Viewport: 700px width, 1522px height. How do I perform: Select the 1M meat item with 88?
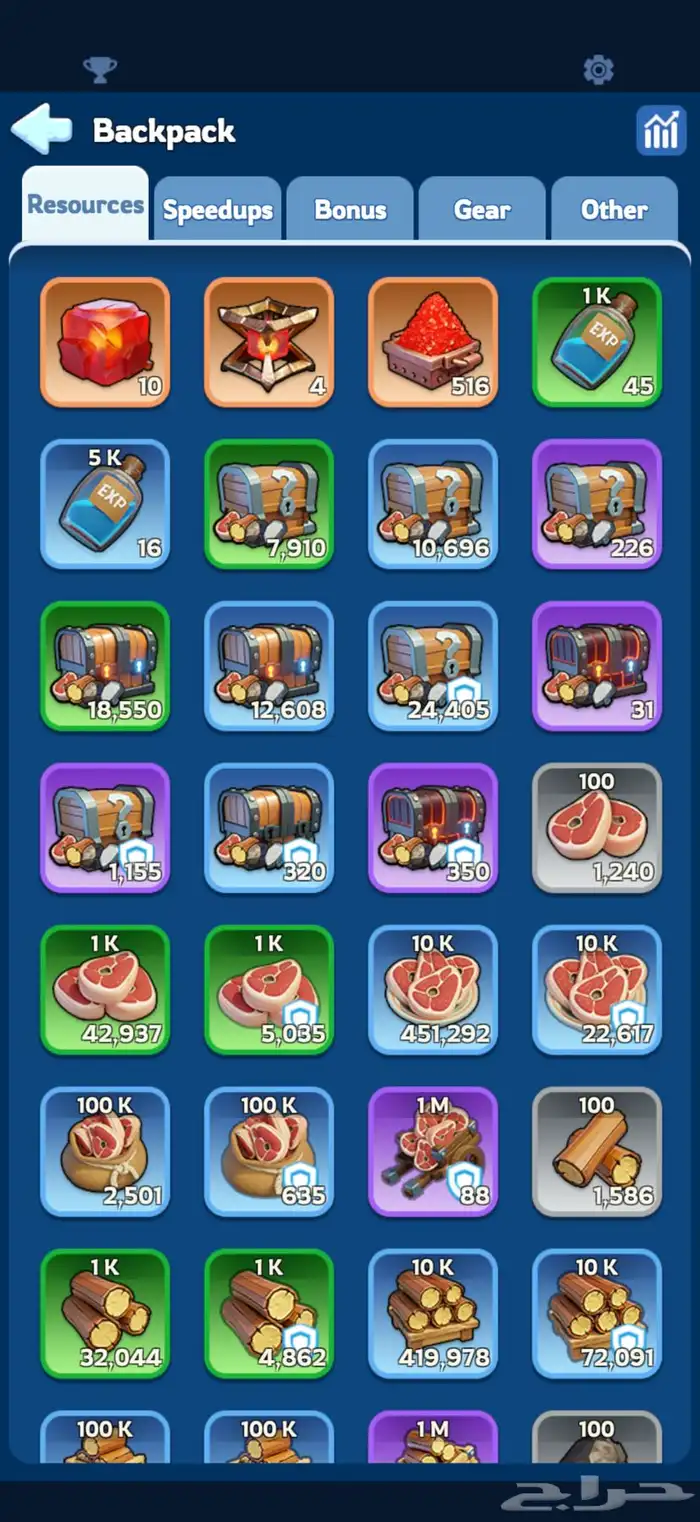(433, 1152)
